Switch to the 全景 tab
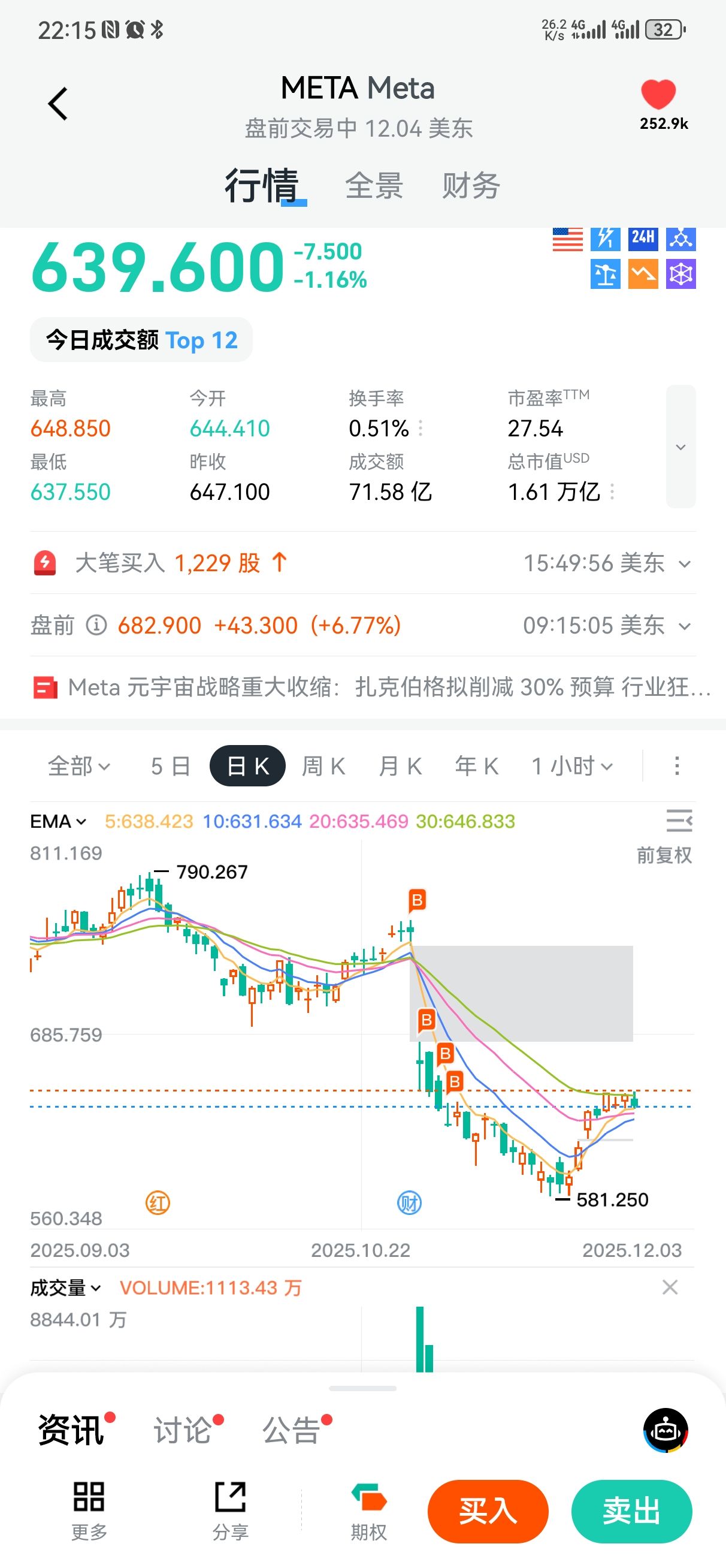Viewport: 726px width, 1568px height. pyautogui.click(x=374, y=185)
